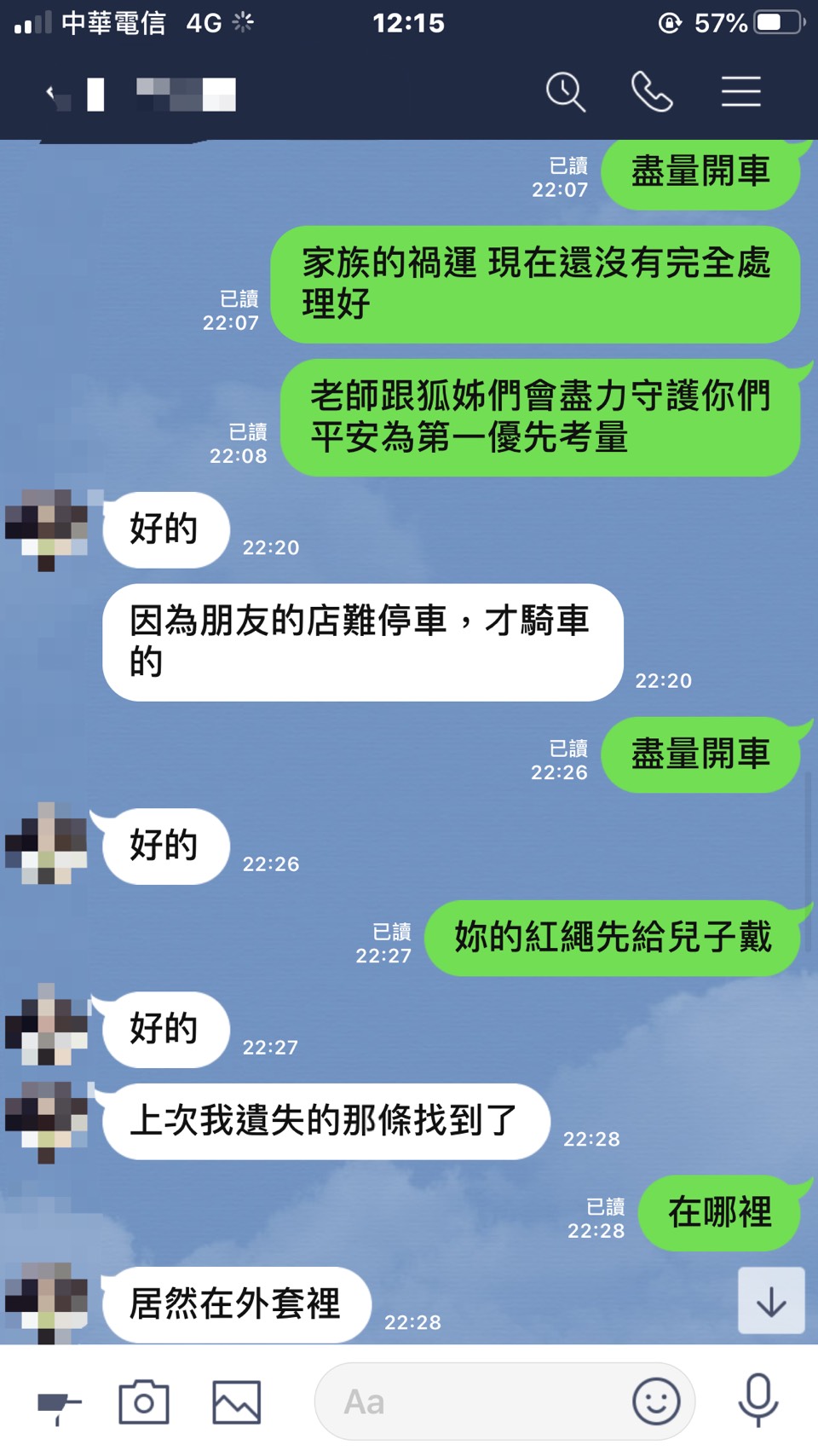818x1456 pixels.
Task: Start a voice call from the header
Action: coord(652,92)
